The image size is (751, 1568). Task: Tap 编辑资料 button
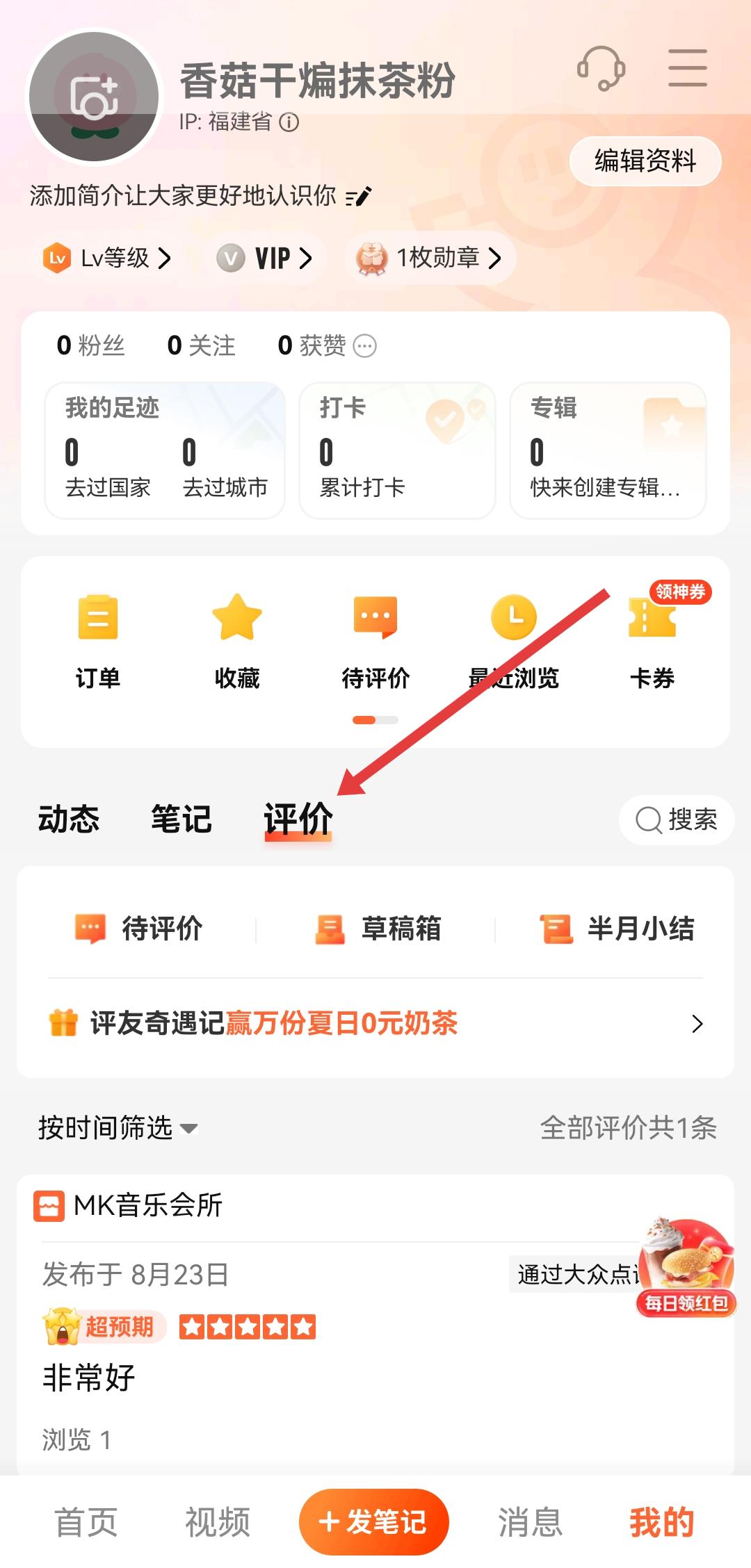645,161
